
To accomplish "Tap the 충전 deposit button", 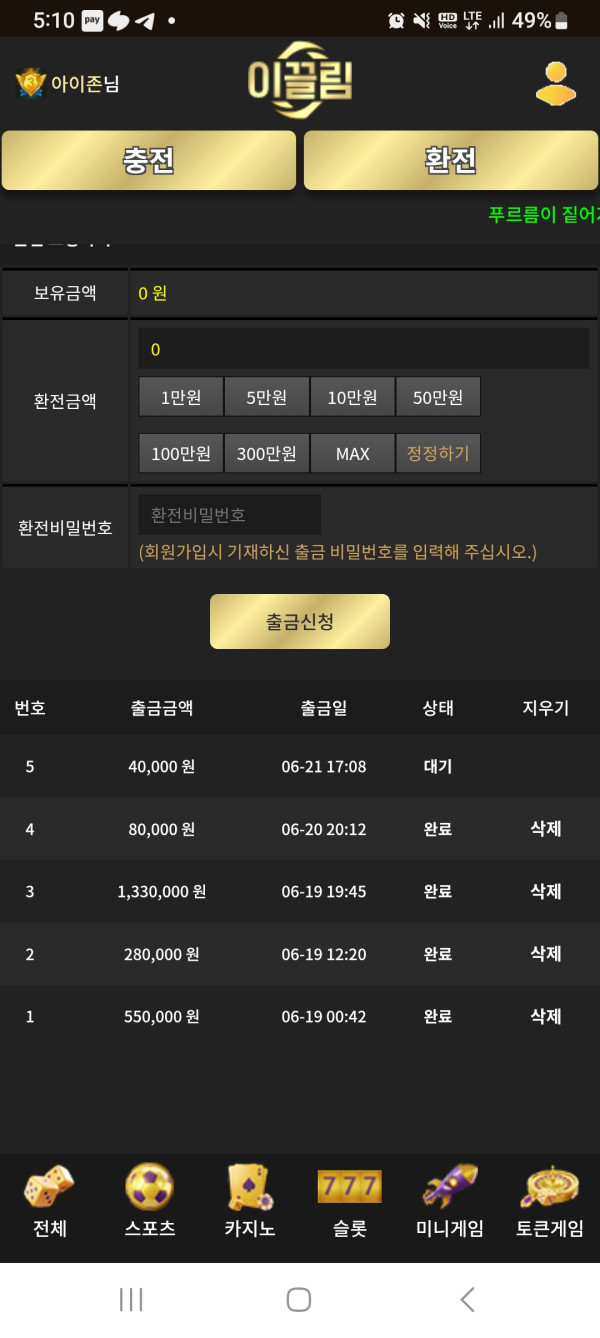I will point(149,160).
